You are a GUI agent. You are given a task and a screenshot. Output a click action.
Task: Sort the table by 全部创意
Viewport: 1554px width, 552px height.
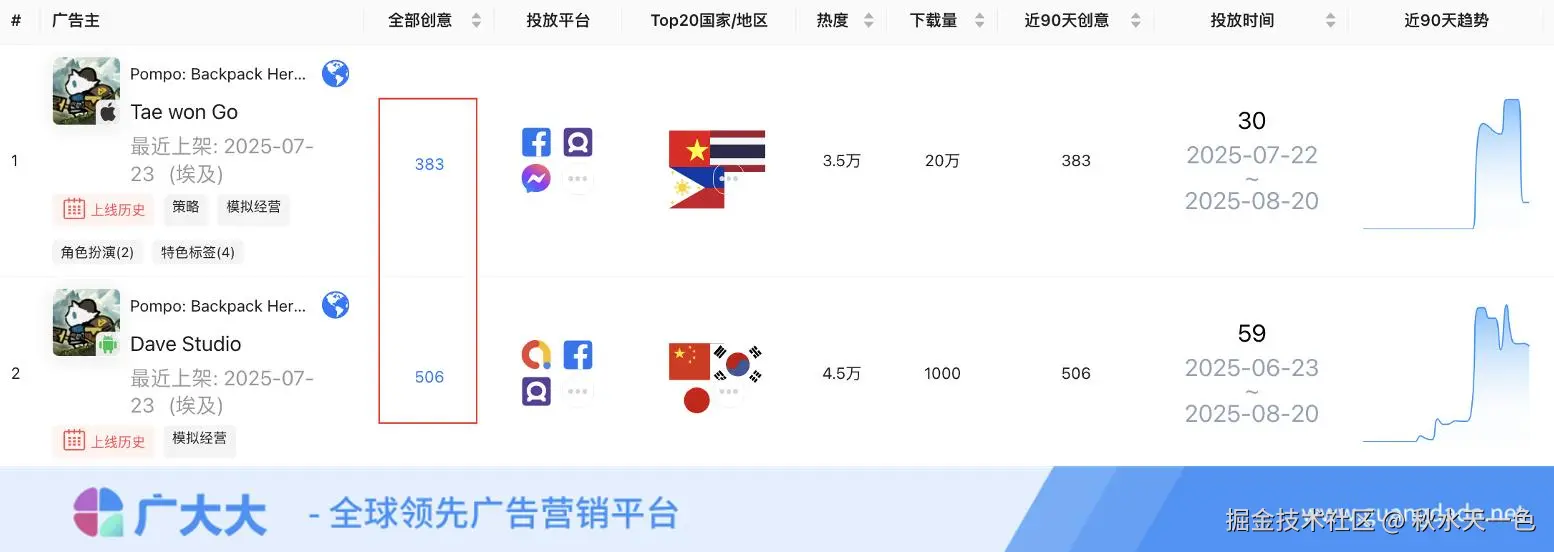click(x=476, y=21)
